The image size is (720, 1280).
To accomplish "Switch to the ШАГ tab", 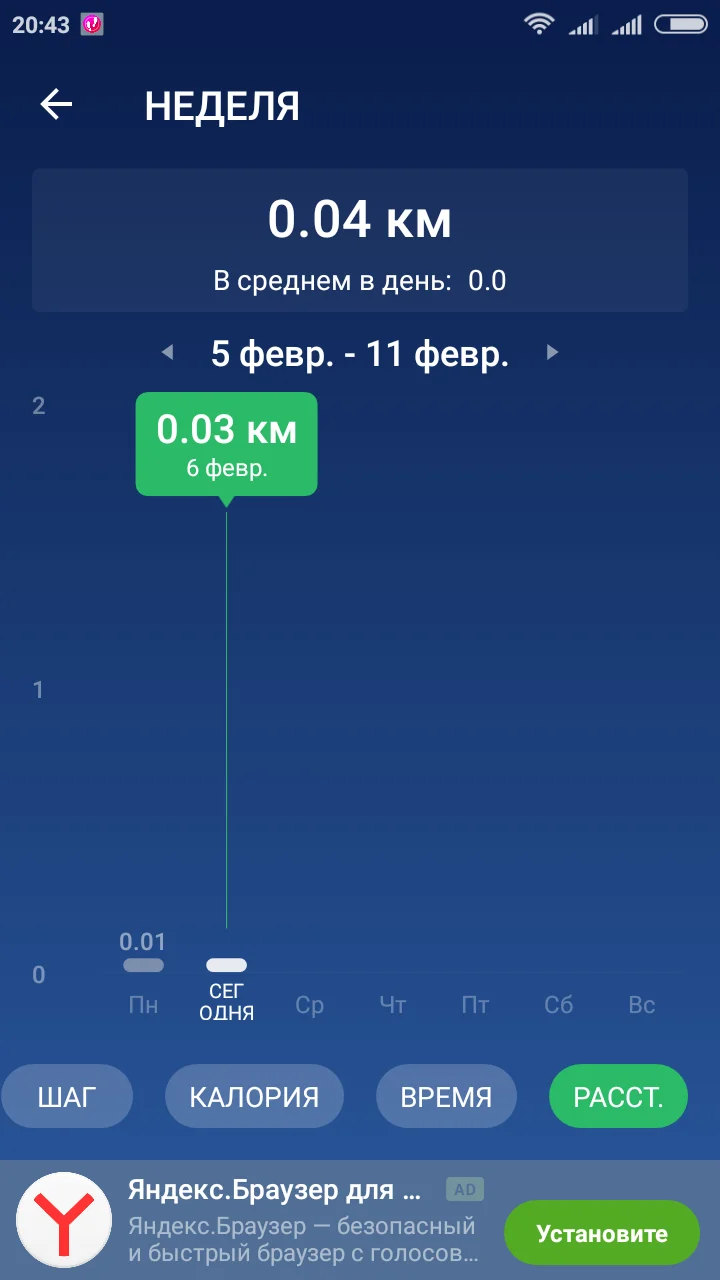I will click(65, 1096).
